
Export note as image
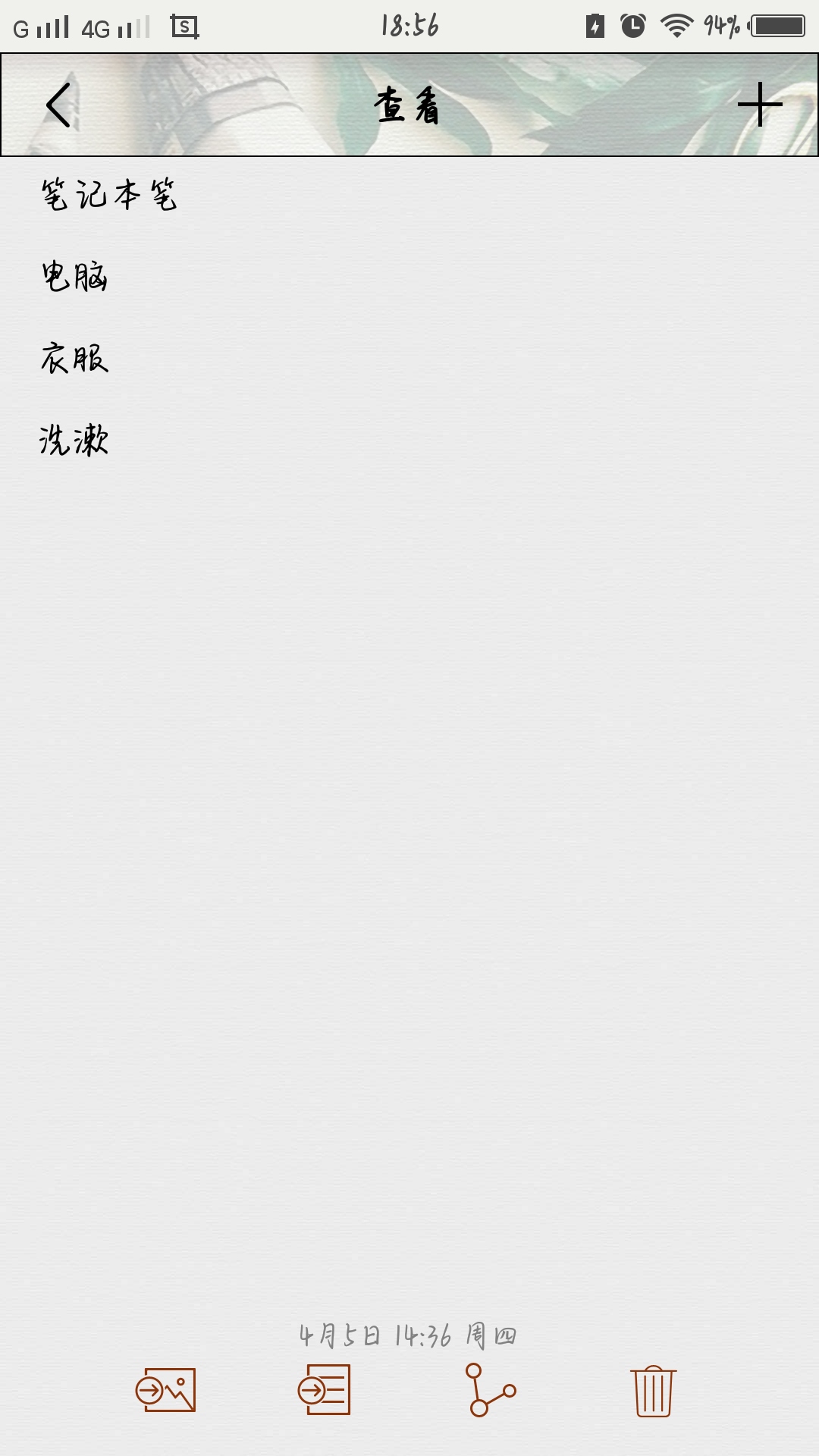[165, 1390]
